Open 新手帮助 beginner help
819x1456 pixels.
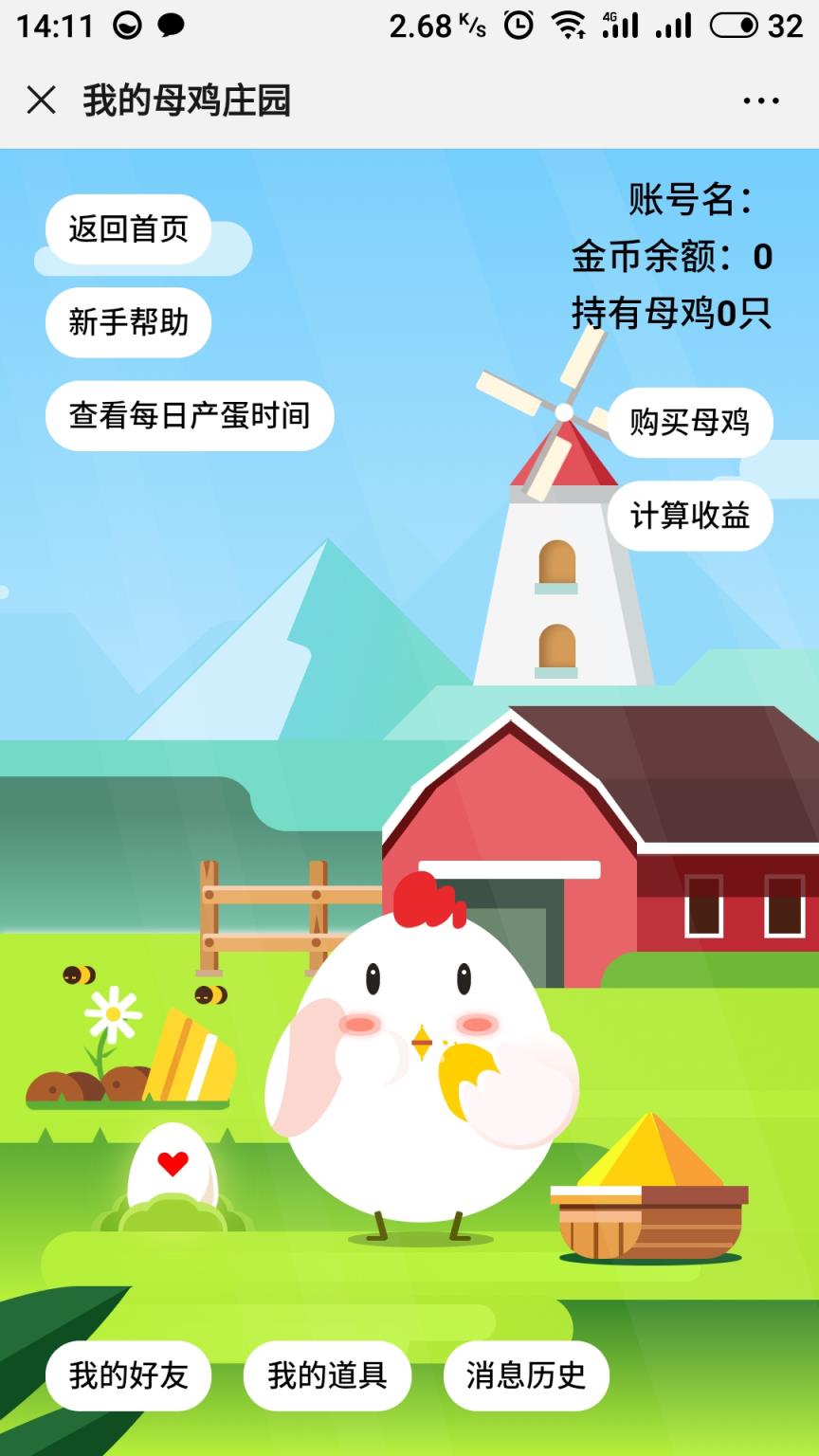click(x=128, y=322)
